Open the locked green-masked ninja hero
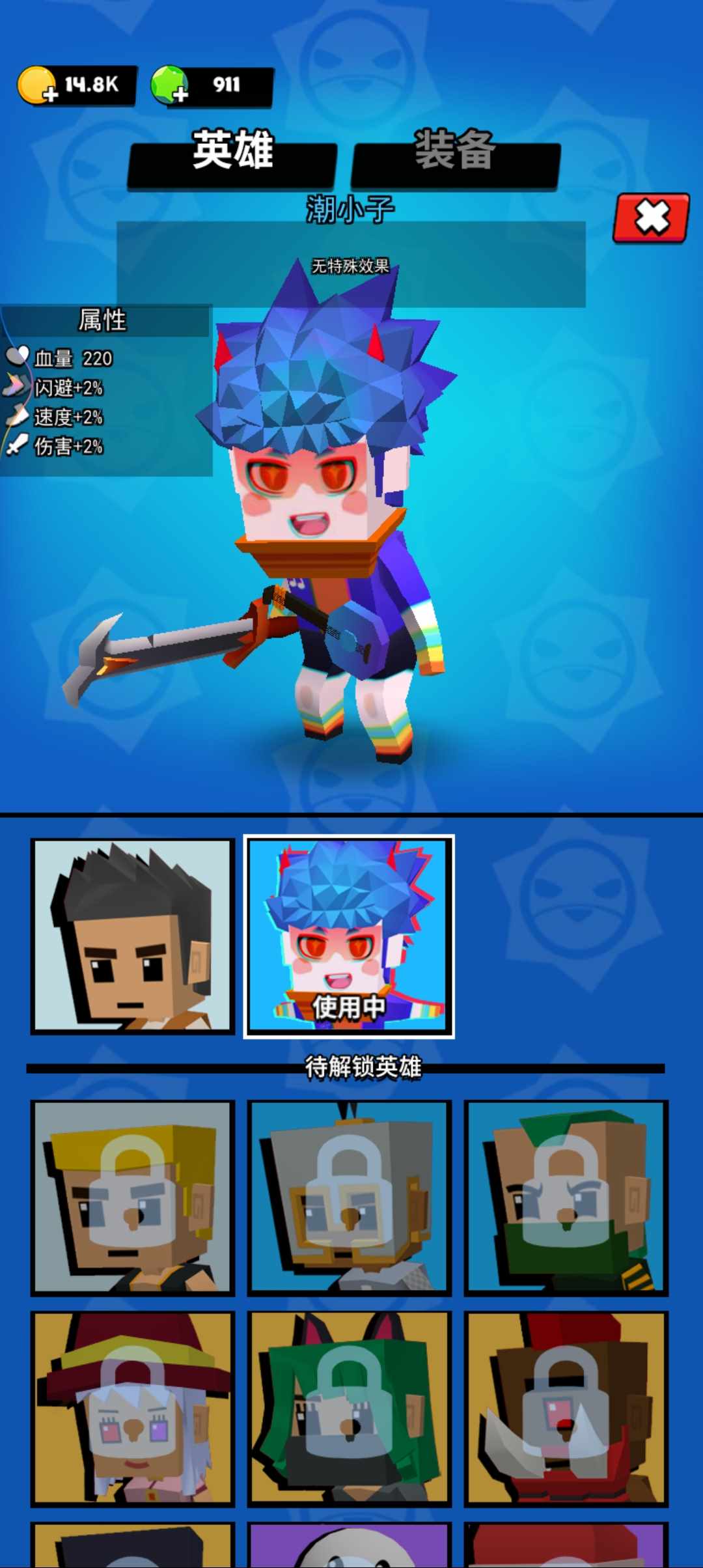Image resolution: width=703 pixels, height=1568 pixels. pos(566,1197)
